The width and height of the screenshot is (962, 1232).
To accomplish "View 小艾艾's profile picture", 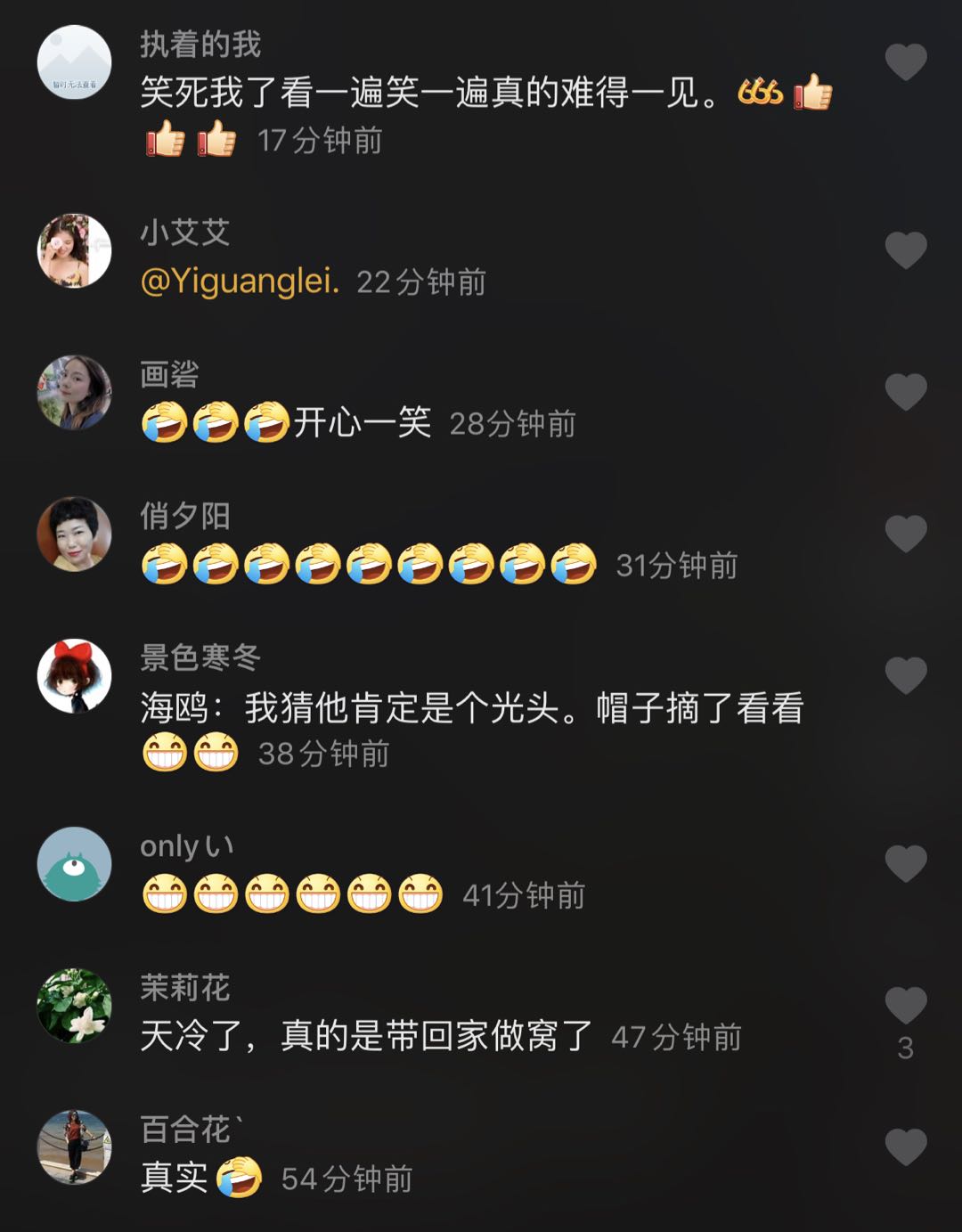I will (74, 250).
